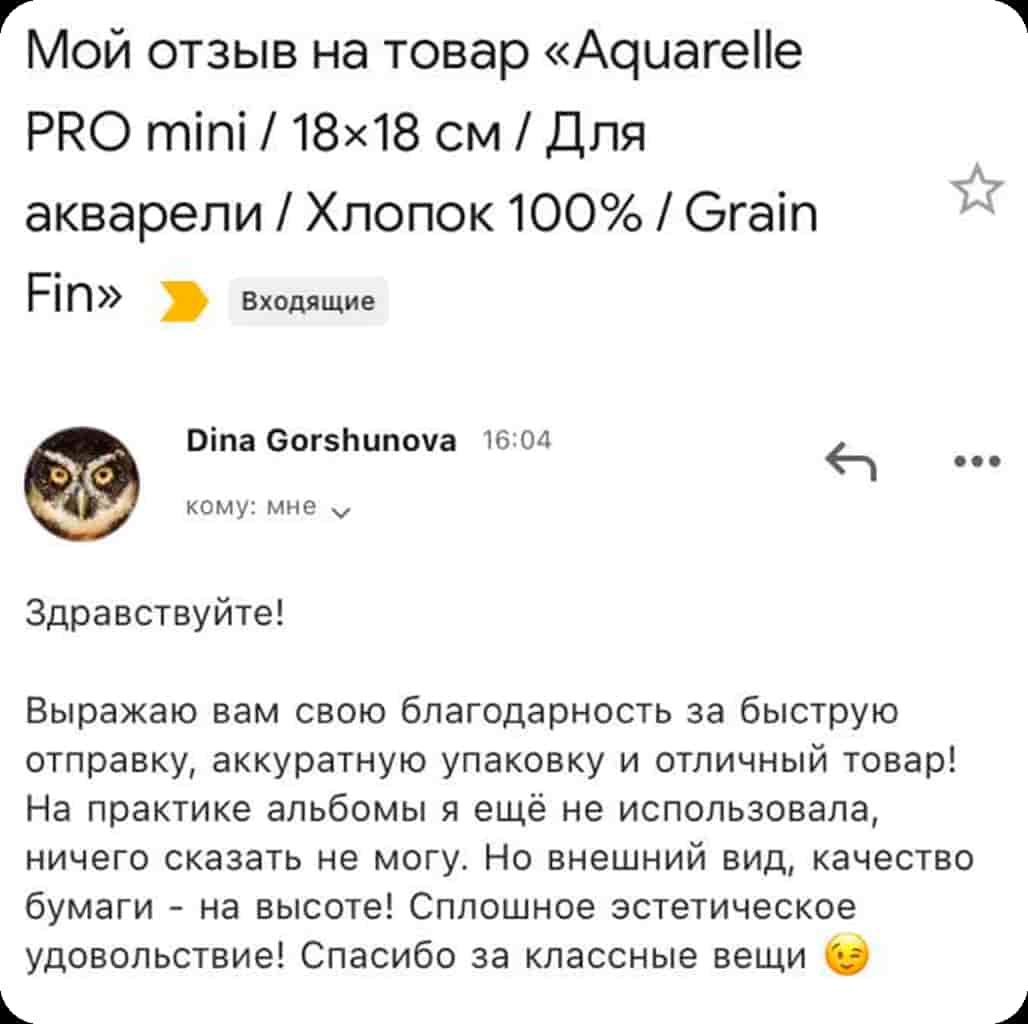The width and height of the screenshot is (1028, 1024).
Task: Open the three-dot message options menu
Action: coord(976,461)
